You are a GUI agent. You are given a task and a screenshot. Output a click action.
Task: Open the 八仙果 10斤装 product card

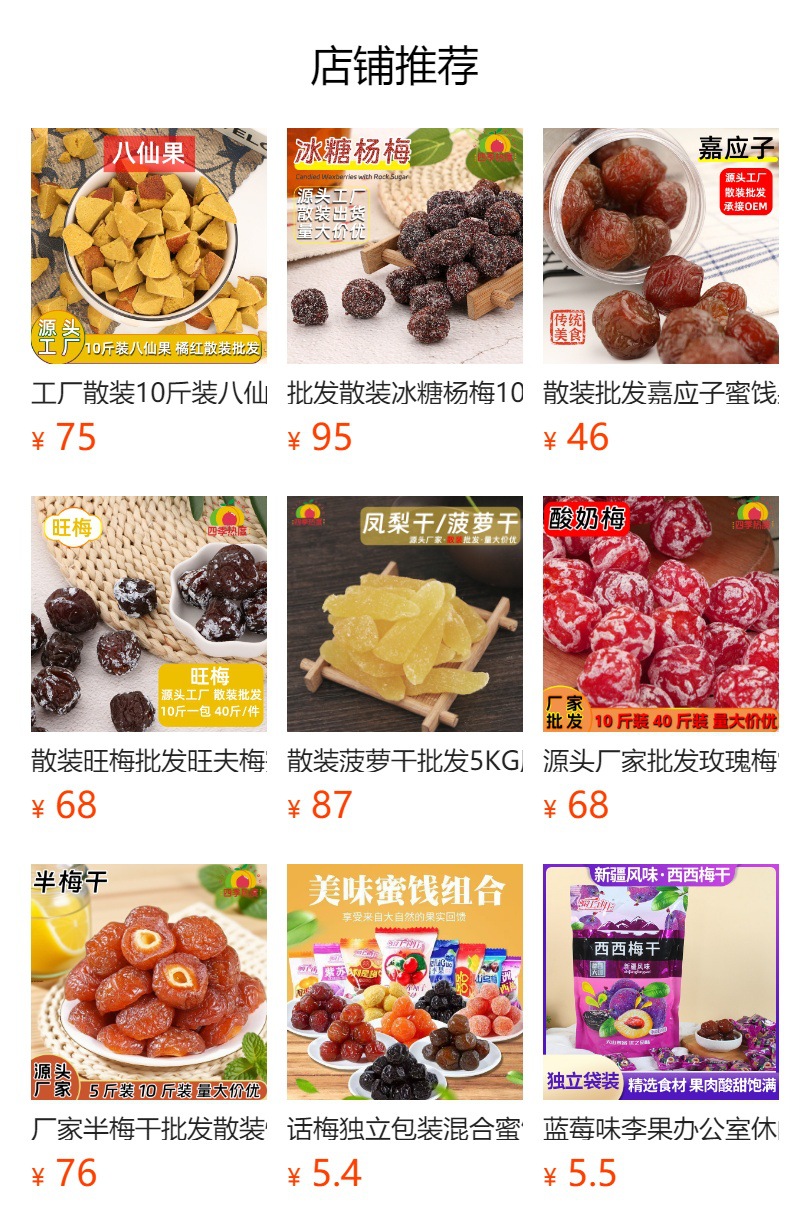pos(149,246)
